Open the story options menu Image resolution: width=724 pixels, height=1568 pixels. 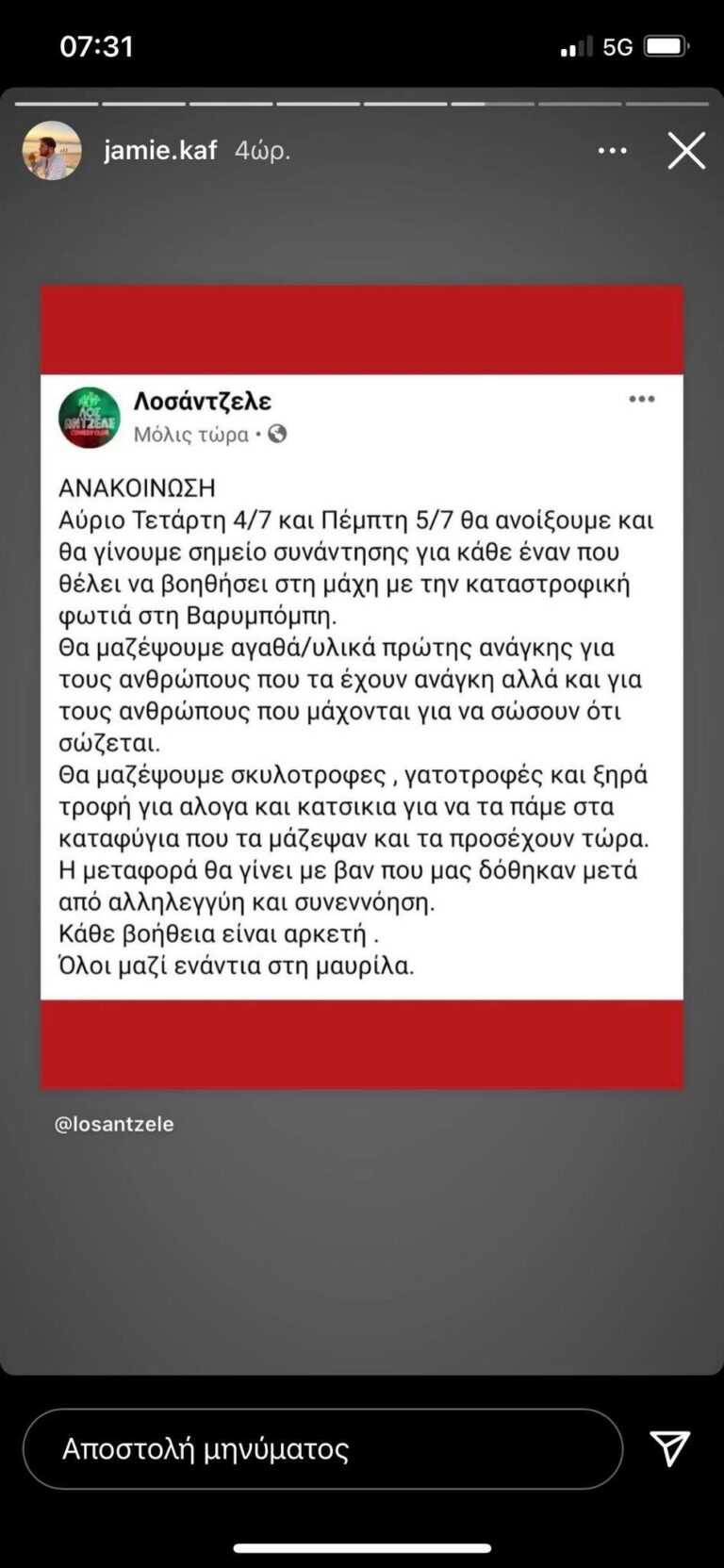(x=612, y=151)
